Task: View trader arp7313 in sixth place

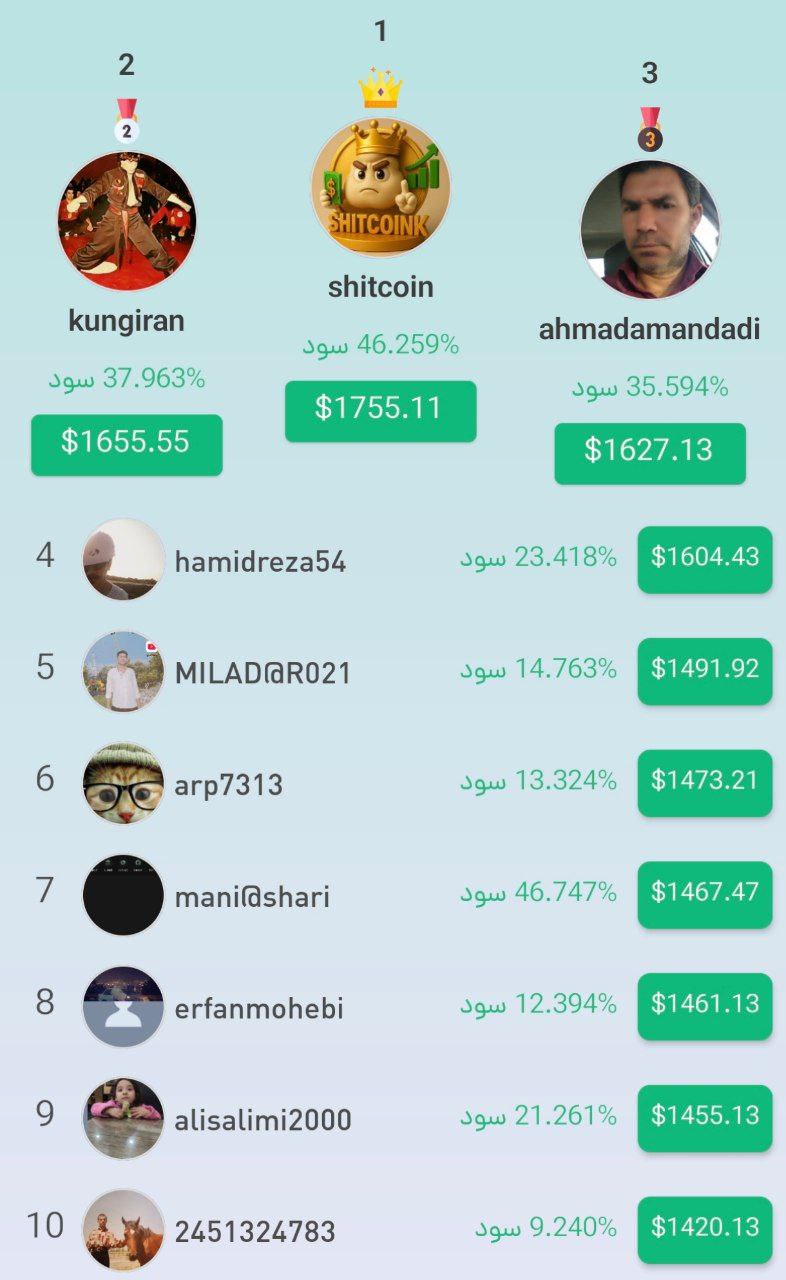Action: pyautogui.click(x=229, y=785)
